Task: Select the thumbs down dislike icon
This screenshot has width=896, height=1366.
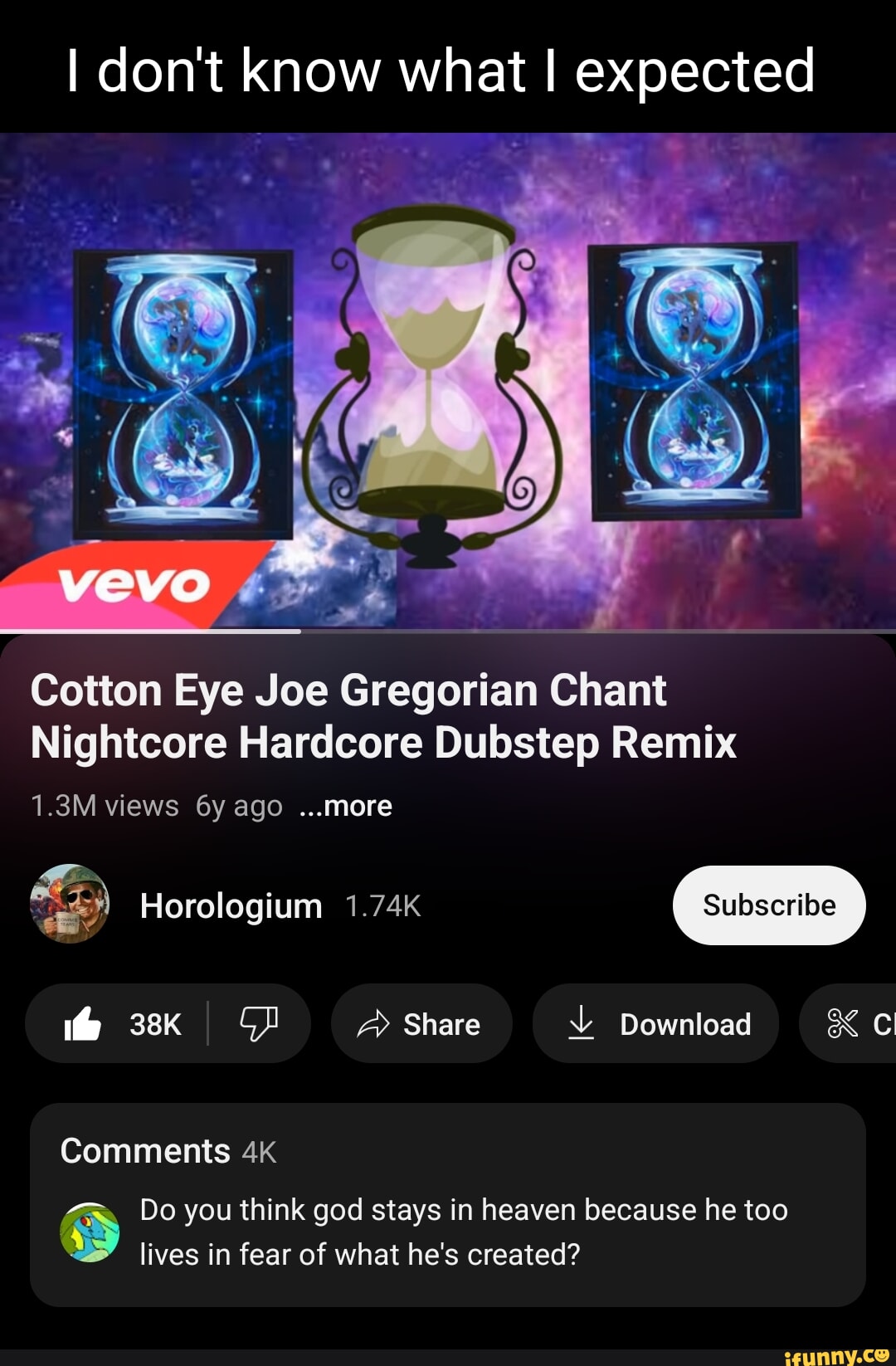Action: pyautogui.click(x=260, y=1023)
